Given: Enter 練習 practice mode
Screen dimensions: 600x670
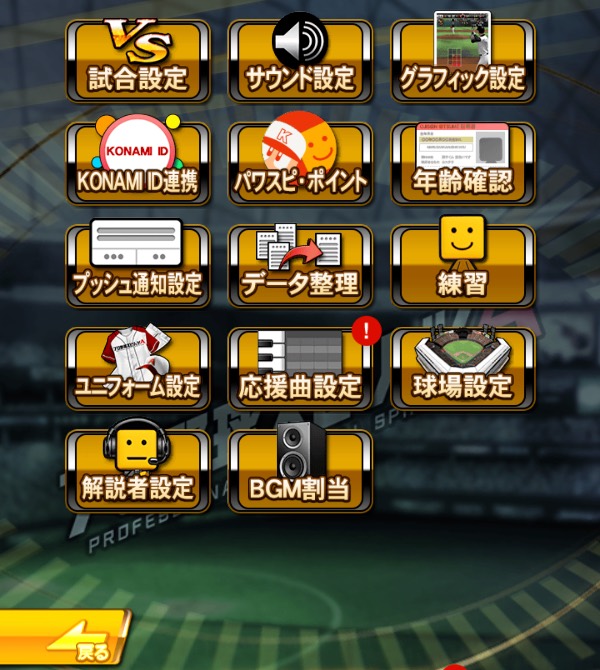Looking at the screenshot, I should [462, 266].
